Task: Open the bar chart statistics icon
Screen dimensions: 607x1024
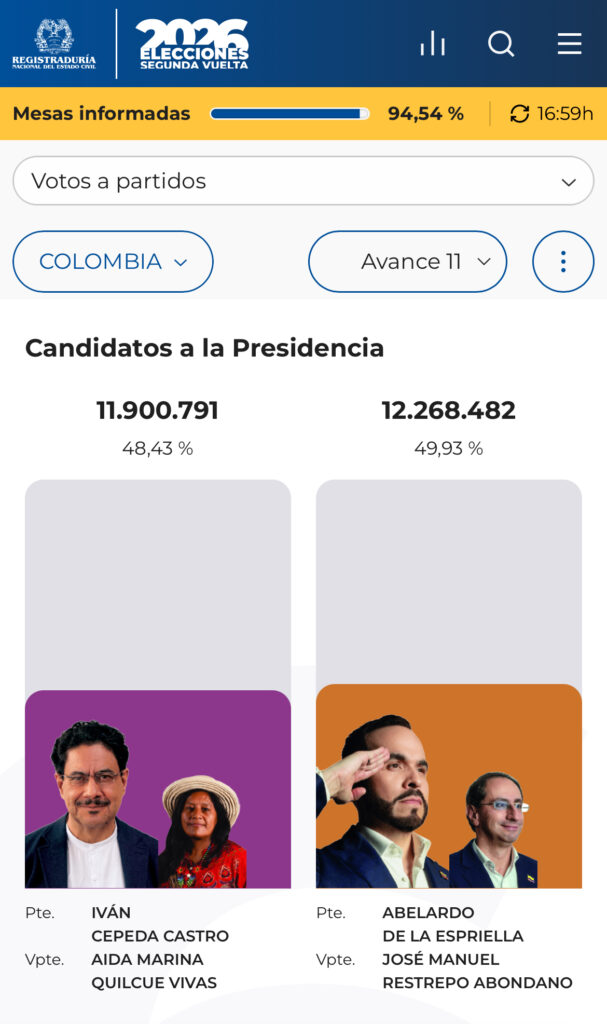Action: tap(433, 44)
